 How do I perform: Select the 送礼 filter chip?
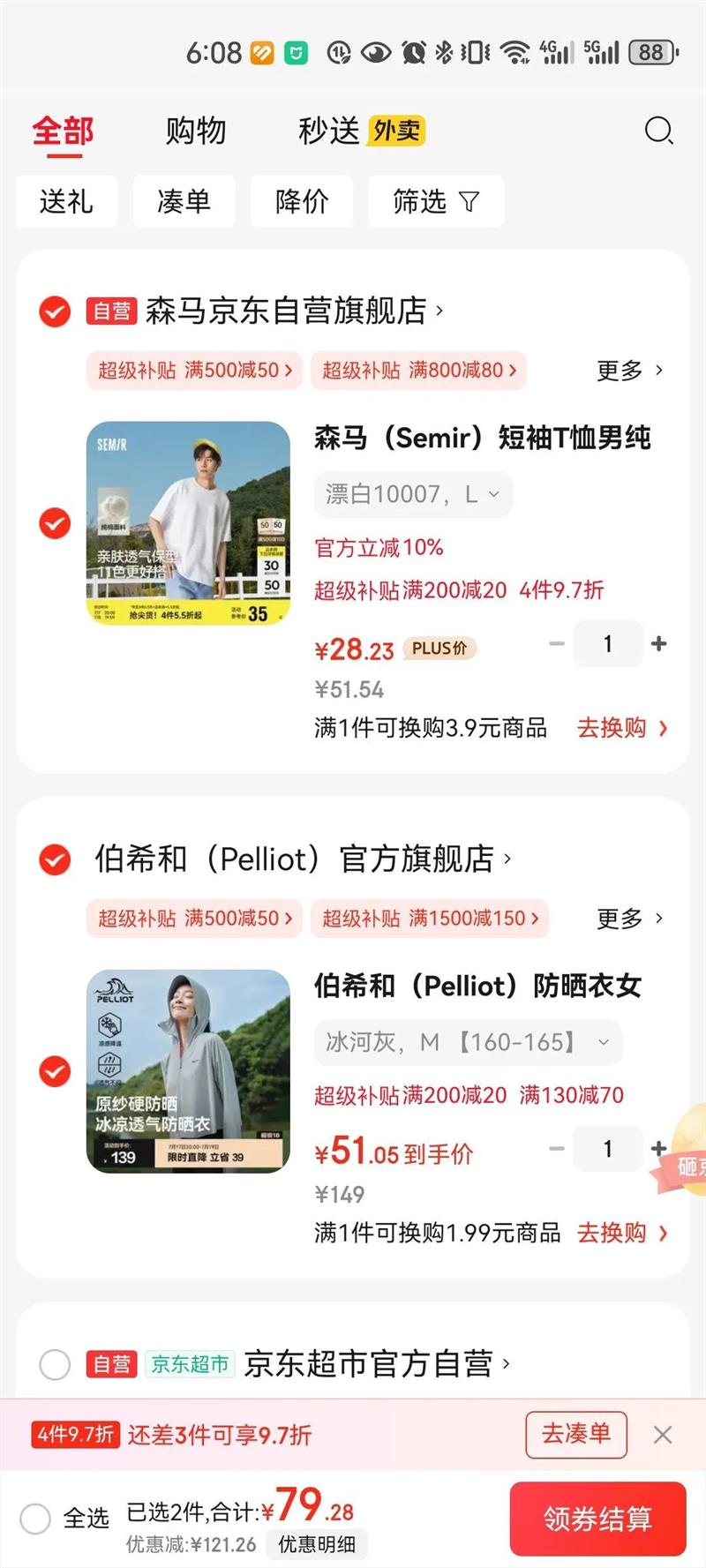point(66,201)
